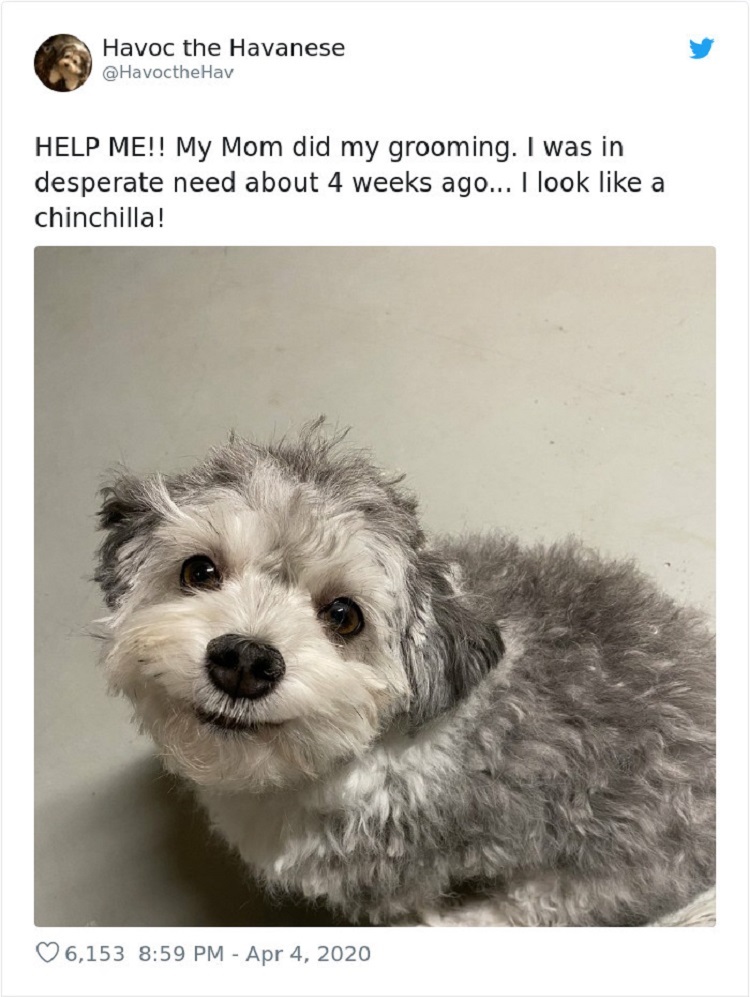
Task: Tap the Twitter bird icon
Action: 702,48
